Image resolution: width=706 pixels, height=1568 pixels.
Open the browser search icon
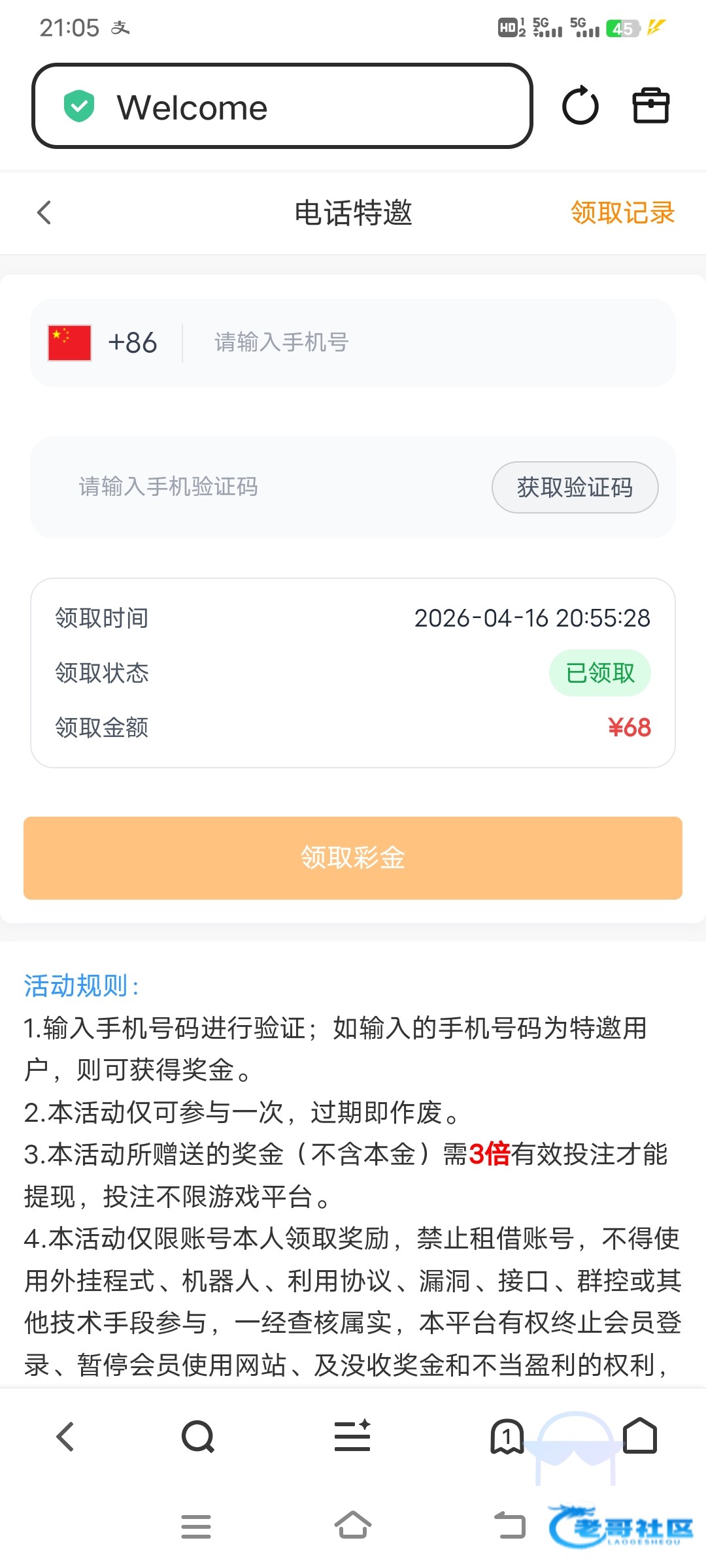[x=197, y=1437]
